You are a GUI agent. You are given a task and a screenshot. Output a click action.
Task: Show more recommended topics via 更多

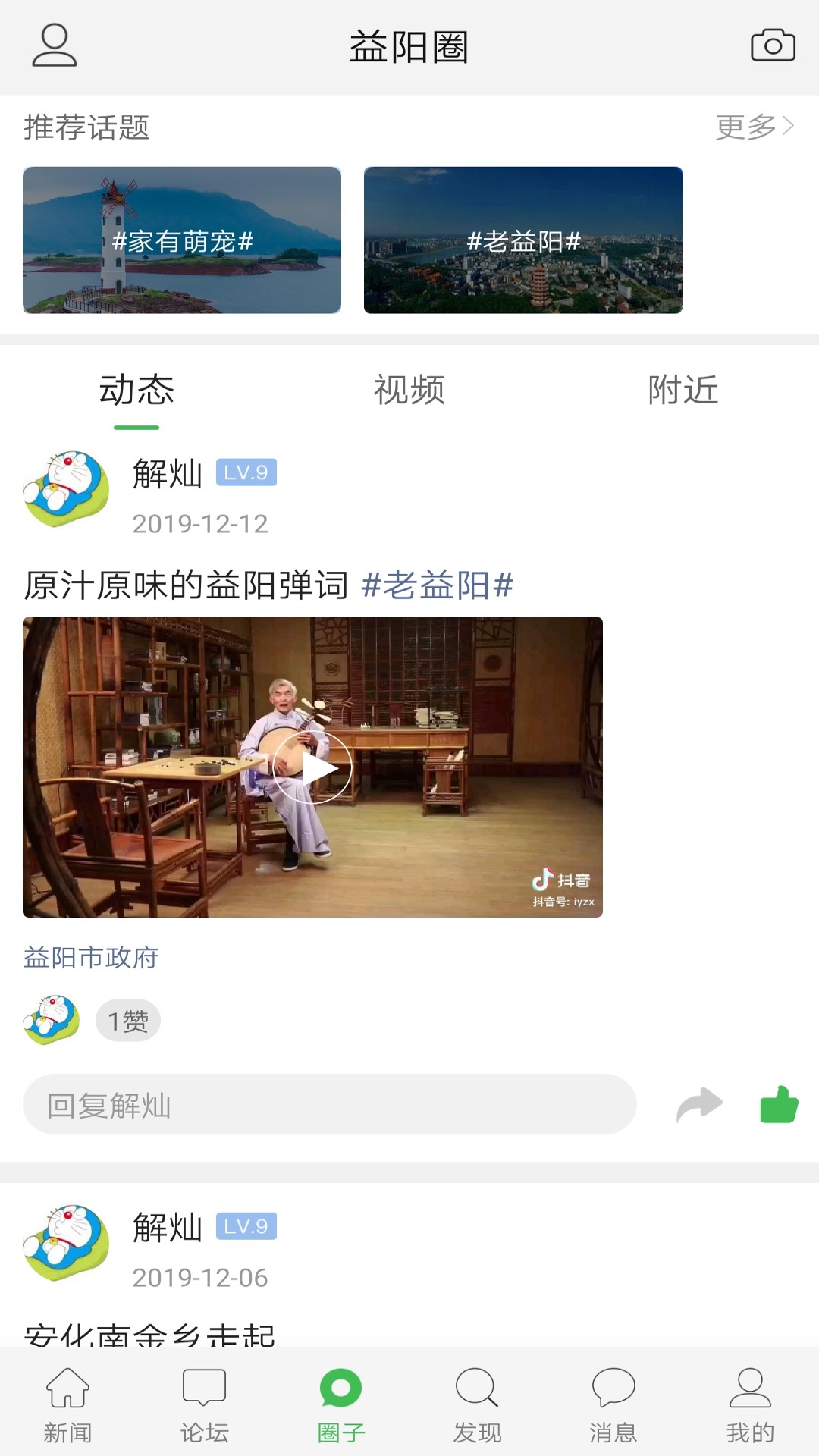755,127
